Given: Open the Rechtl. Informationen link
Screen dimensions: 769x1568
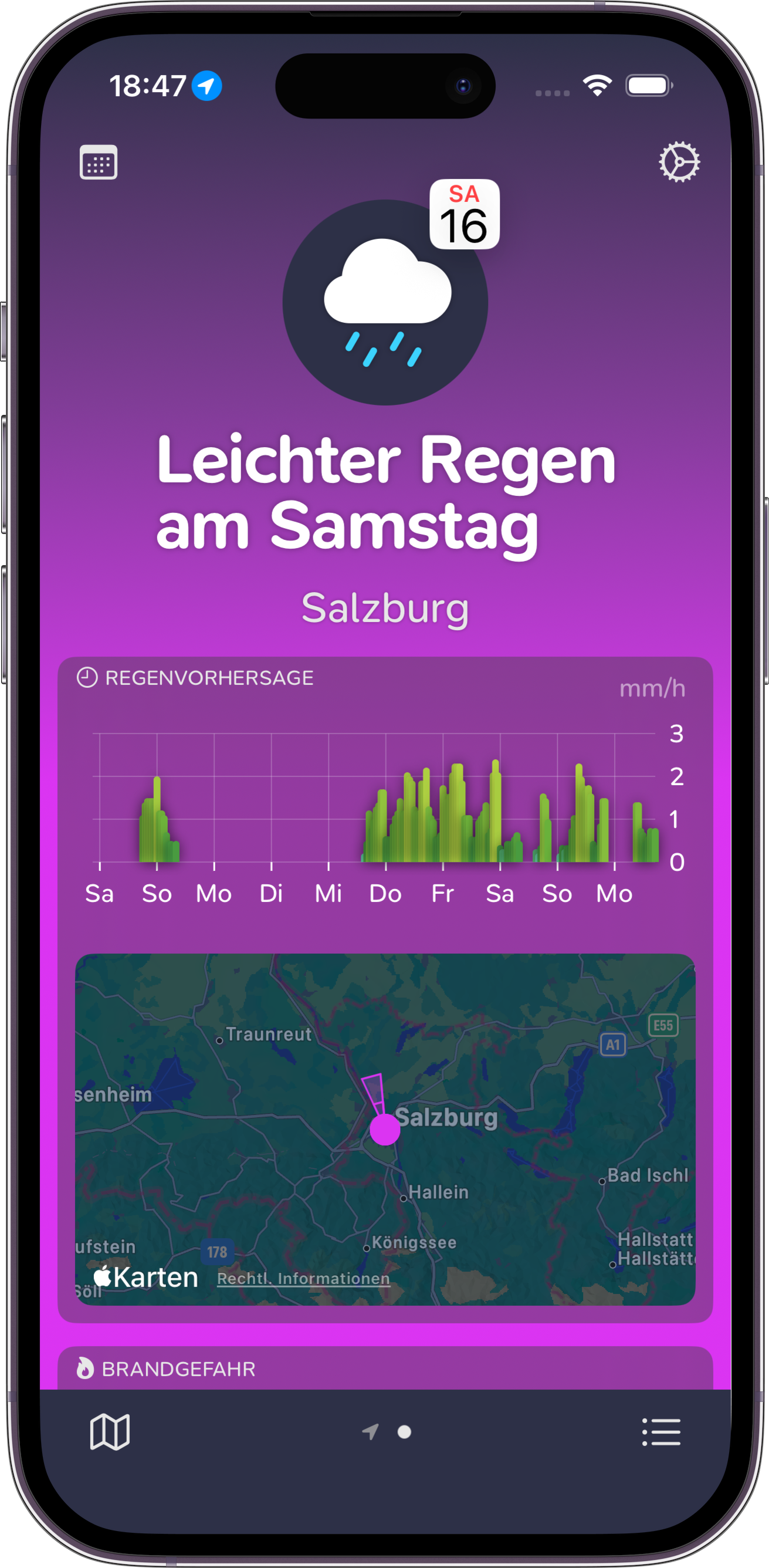Looking at the screenshot, I should tap(303, 1278).
